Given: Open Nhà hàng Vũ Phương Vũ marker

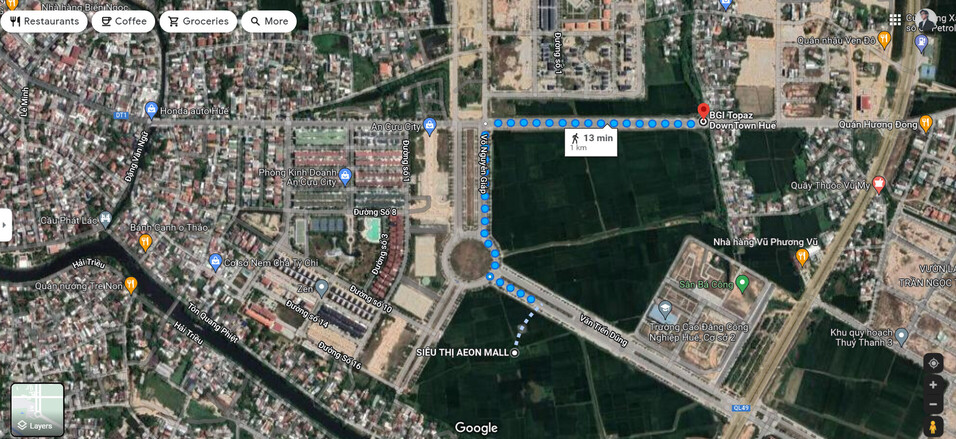Looking at the screenshot, I should [x=802, y=256].
